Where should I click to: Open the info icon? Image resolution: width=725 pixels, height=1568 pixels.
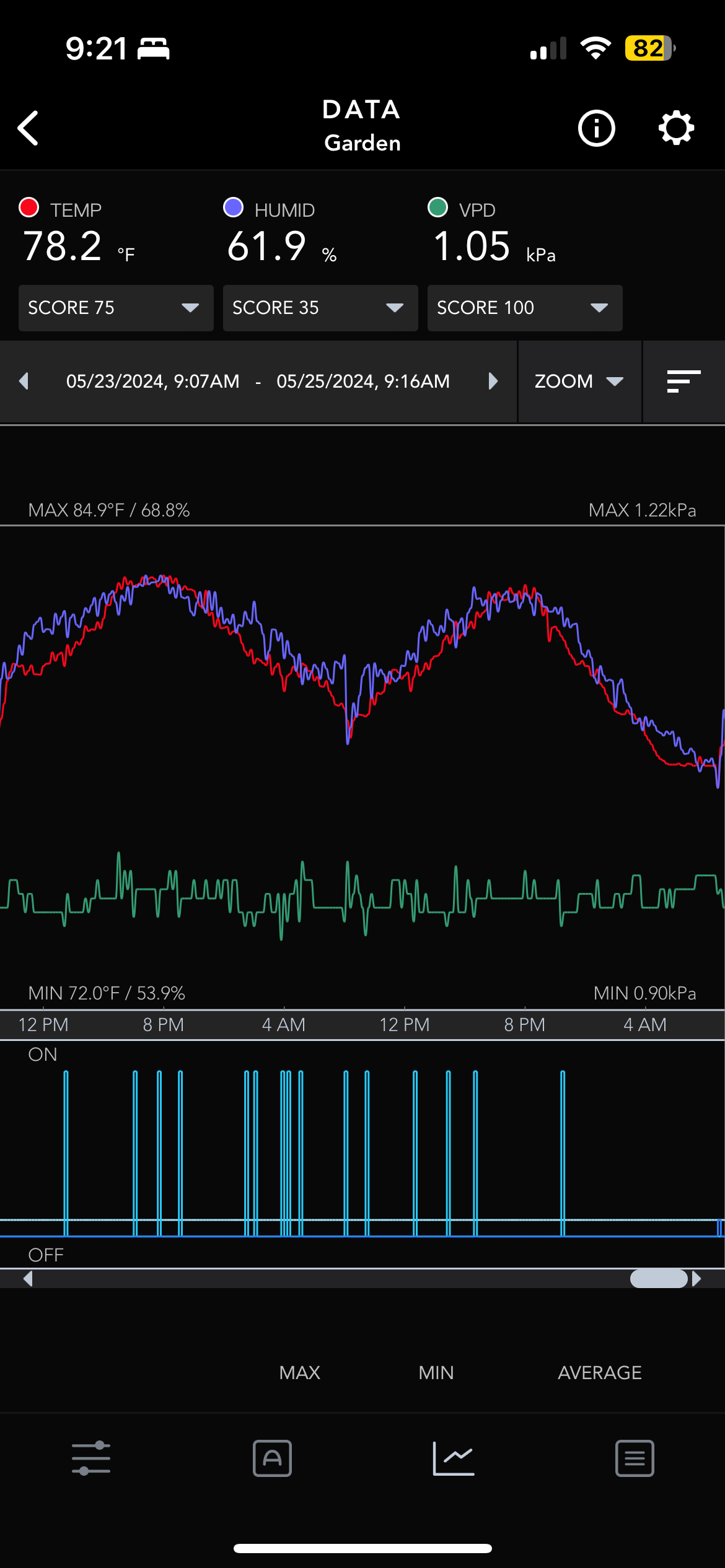[596, 128]
